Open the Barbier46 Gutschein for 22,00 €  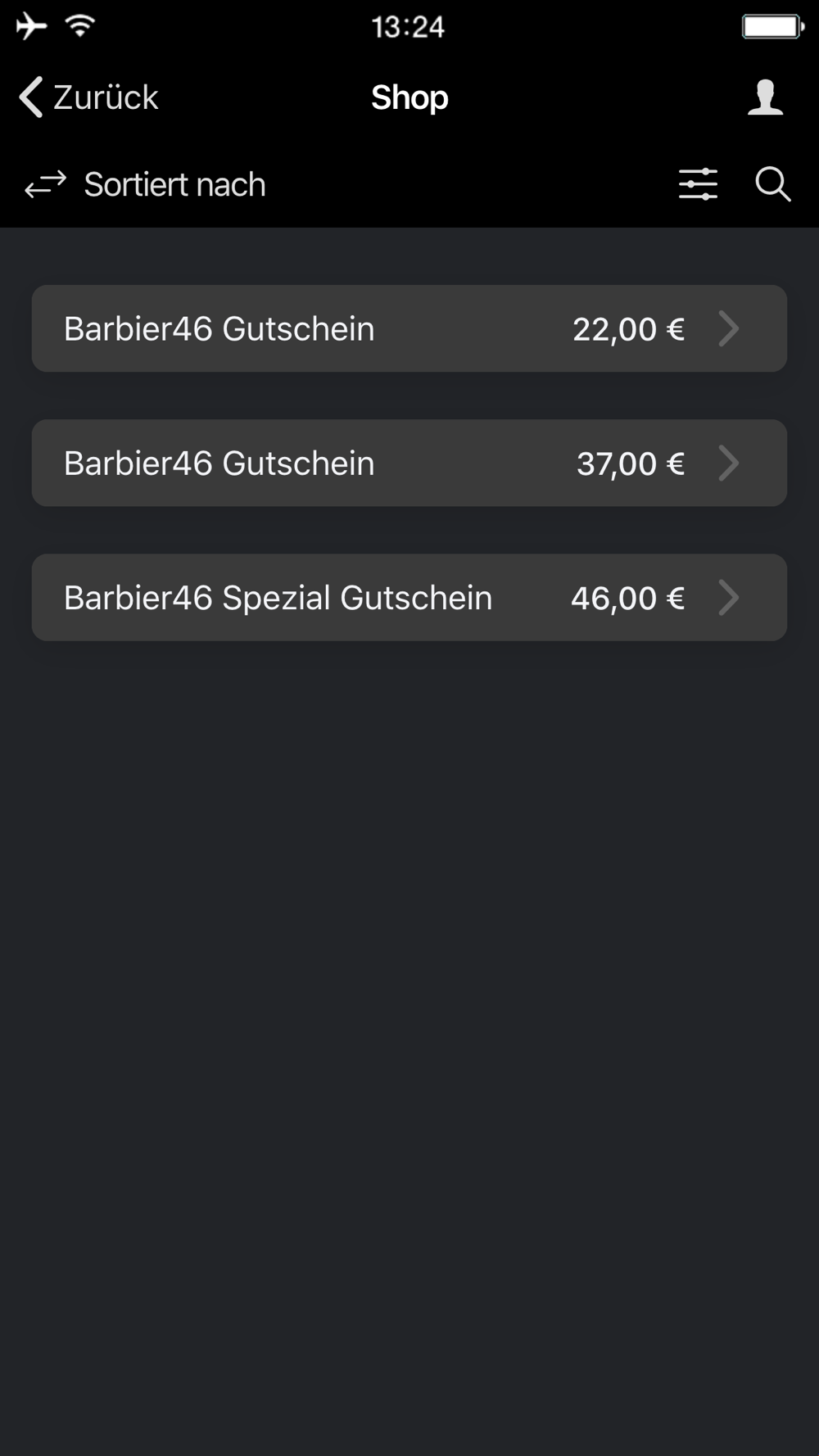pyautogui.click(x=409, y=328)
